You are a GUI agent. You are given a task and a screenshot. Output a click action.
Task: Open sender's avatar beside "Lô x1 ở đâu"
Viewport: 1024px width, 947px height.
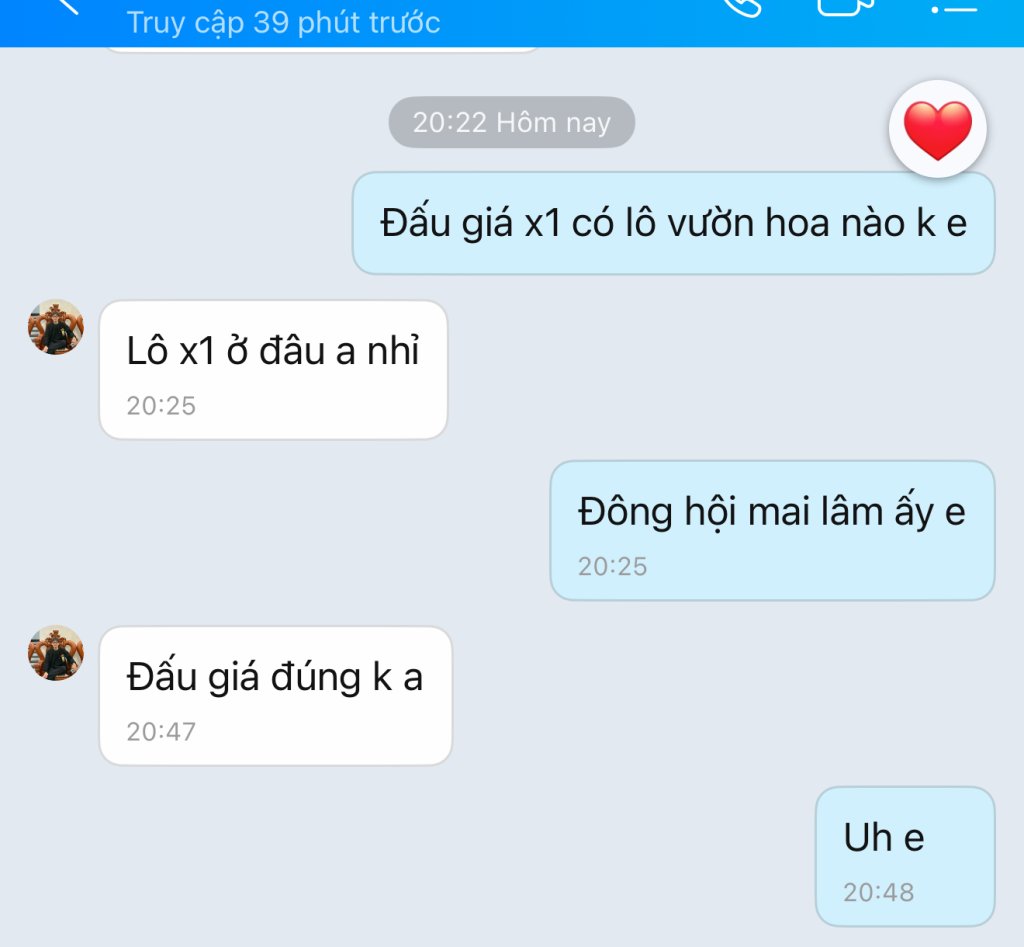click(x=56, y=327)
